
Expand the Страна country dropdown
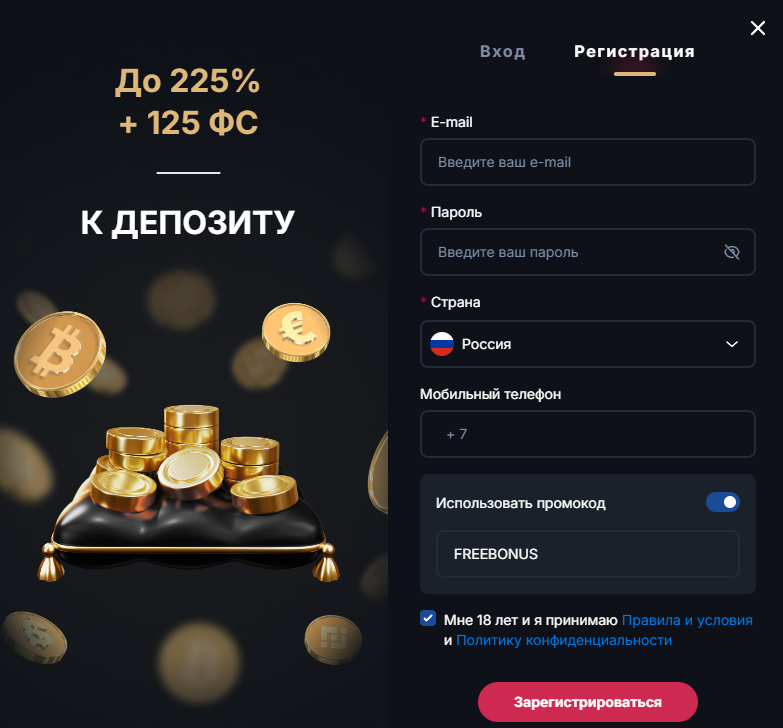[x=587, y=344]
